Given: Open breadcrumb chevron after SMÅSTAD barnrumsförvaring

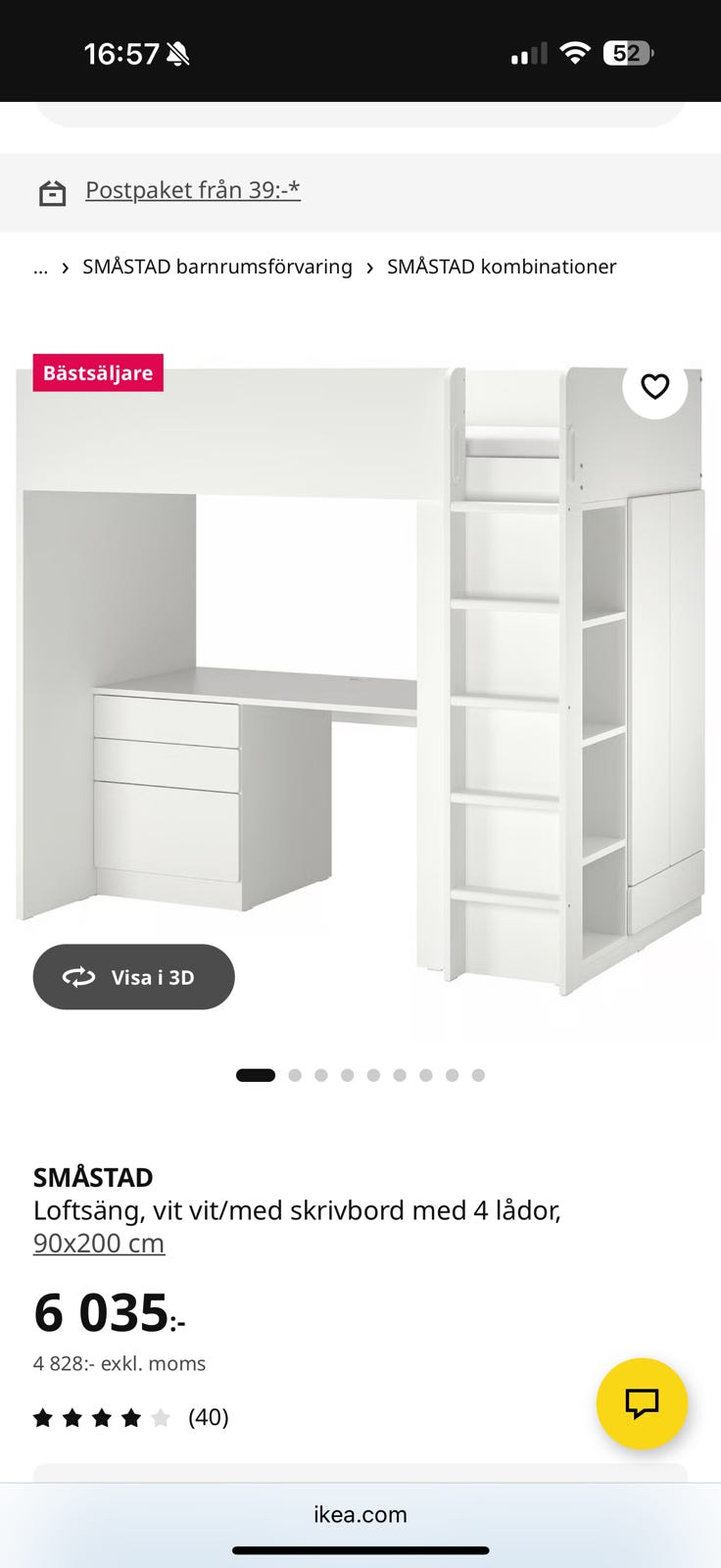Looking at the screenshot, I should click(x=369, y=266).
